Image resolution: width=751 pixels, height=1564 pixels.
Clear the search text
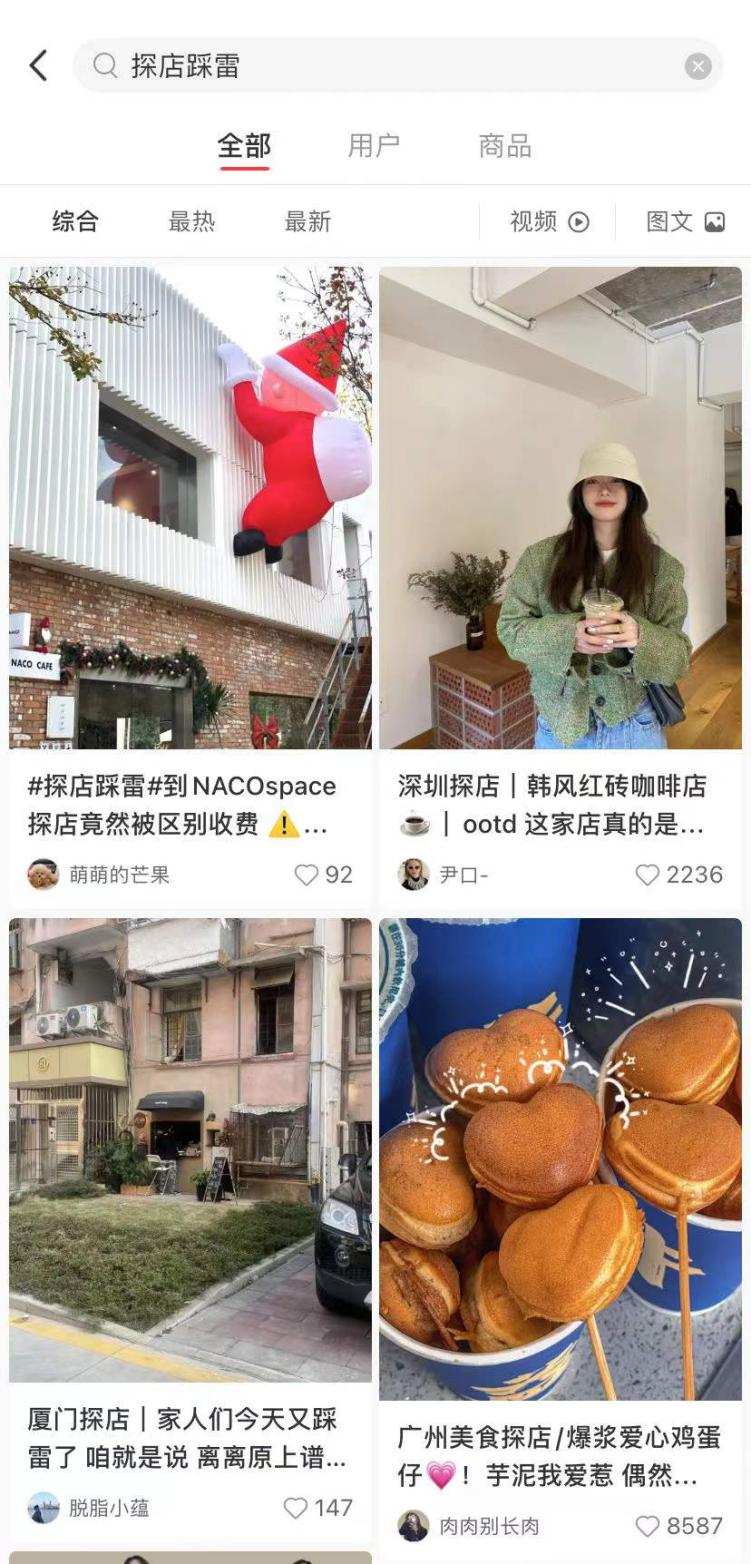coord(698,66)
